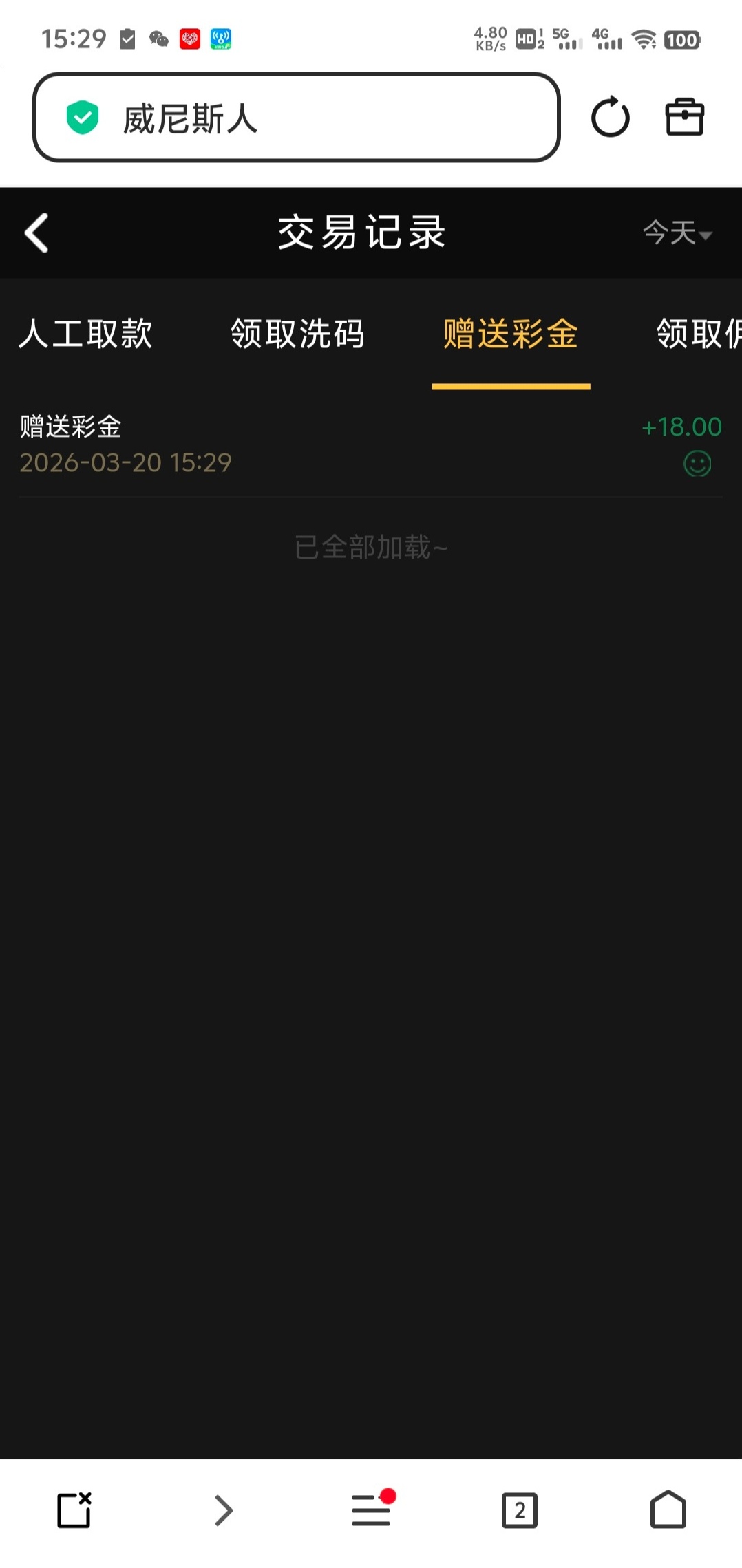
Task: Open the browser menu with red dot
Action: [x=372, y=1510]
